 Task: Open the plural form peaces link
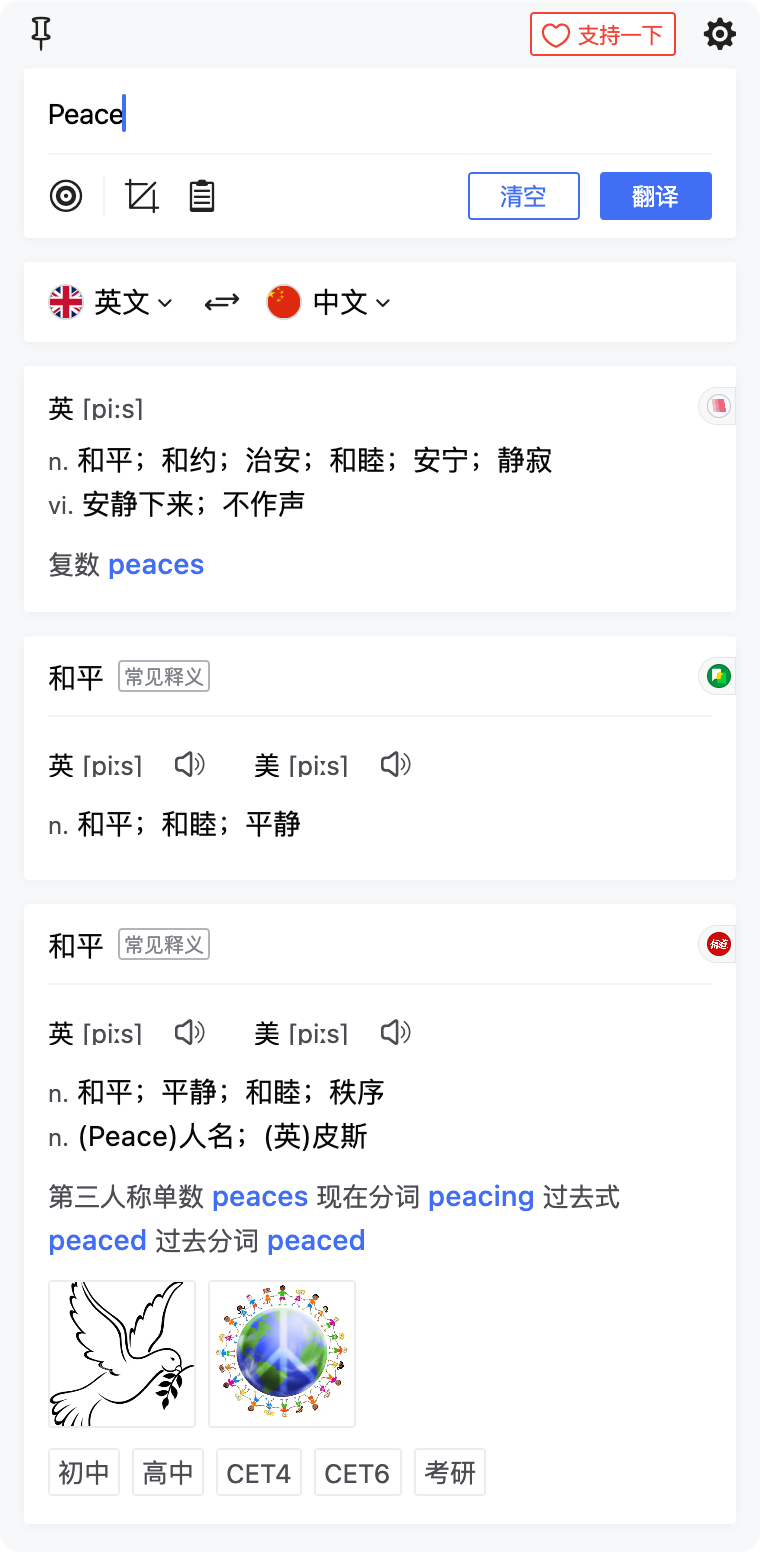pyautogui.click(x=156, y=564)
